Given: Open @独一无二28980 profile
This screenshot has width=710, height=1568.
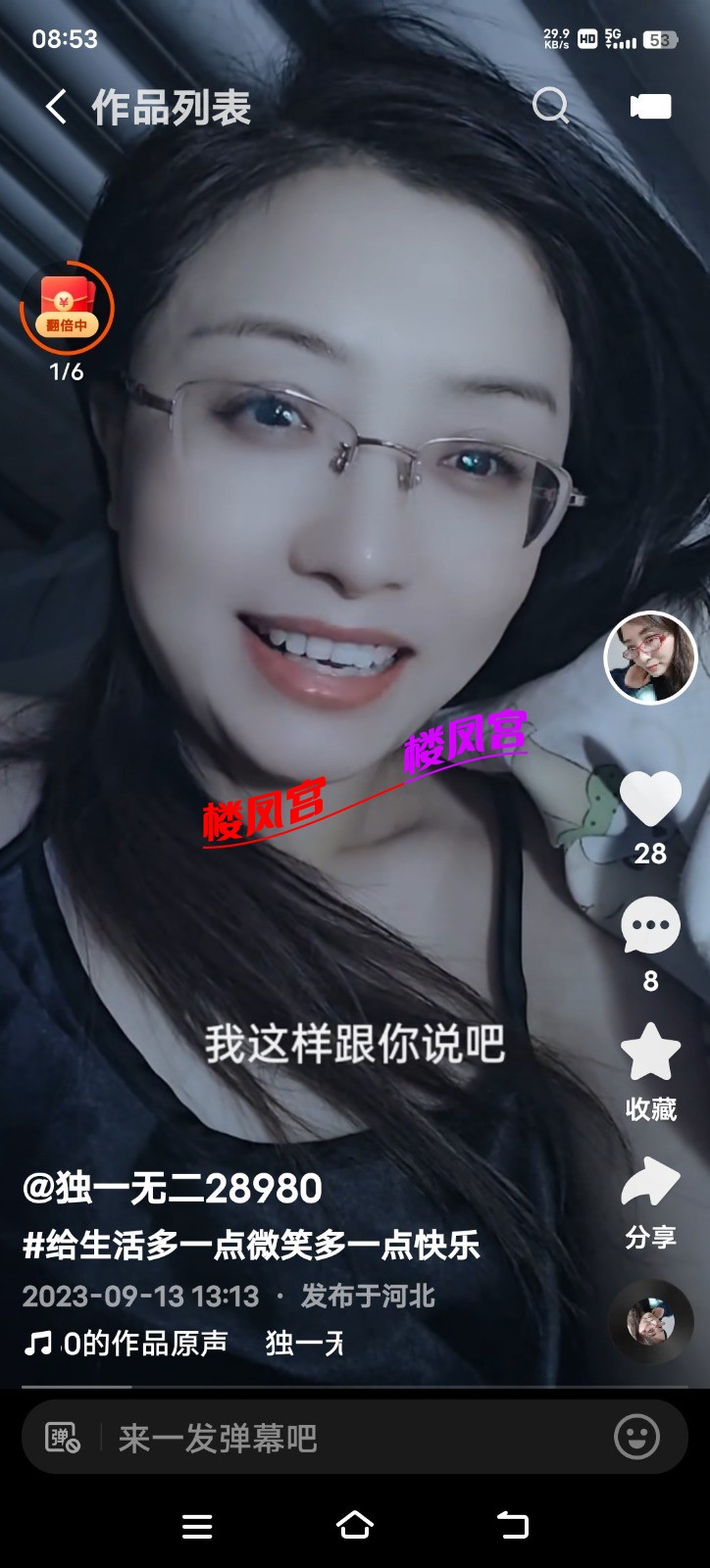Looking at the screenshot, I should pos(173,1188).
